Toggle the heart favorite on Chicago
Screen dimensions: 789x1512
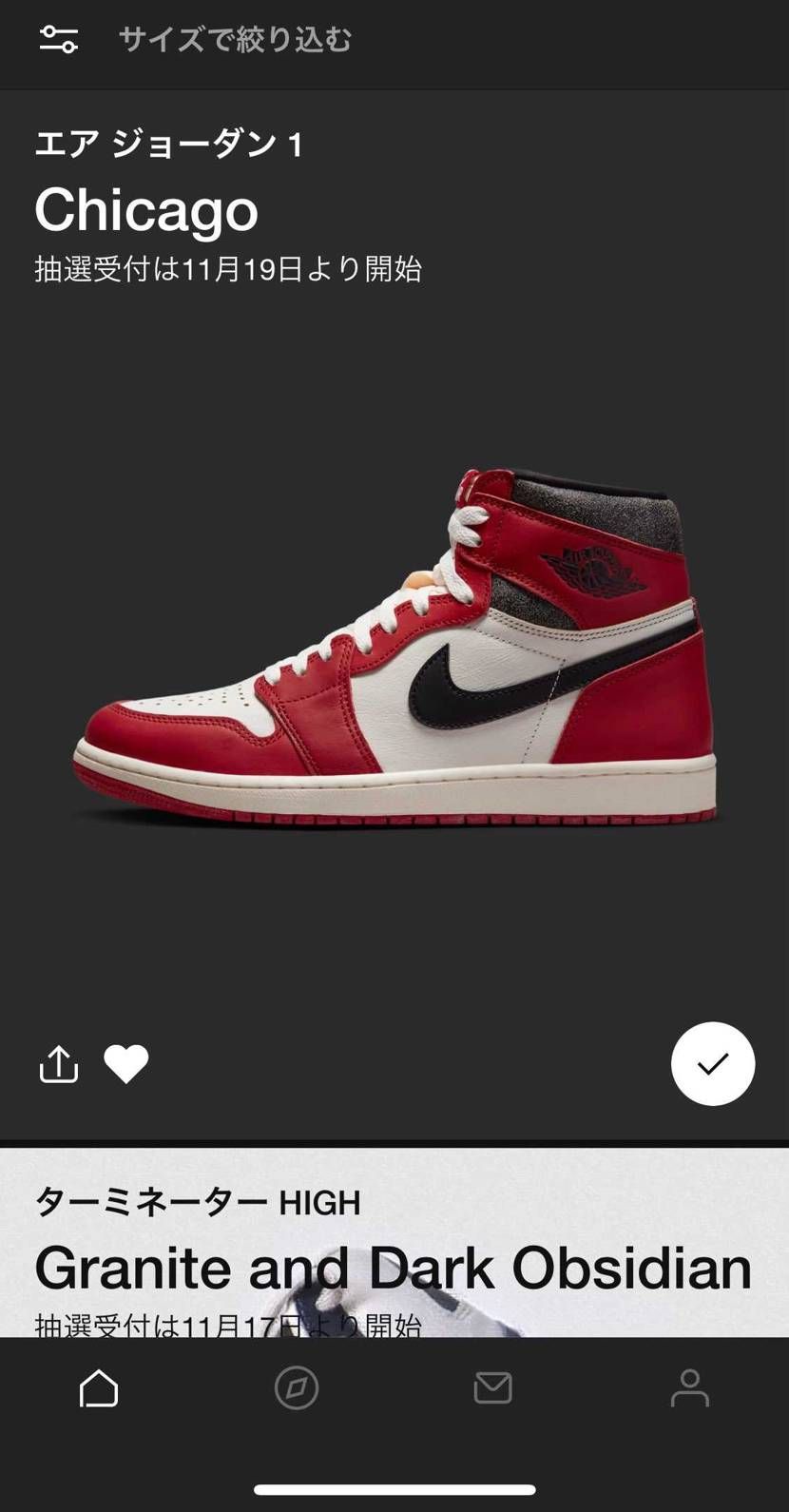click(126, 1064)
